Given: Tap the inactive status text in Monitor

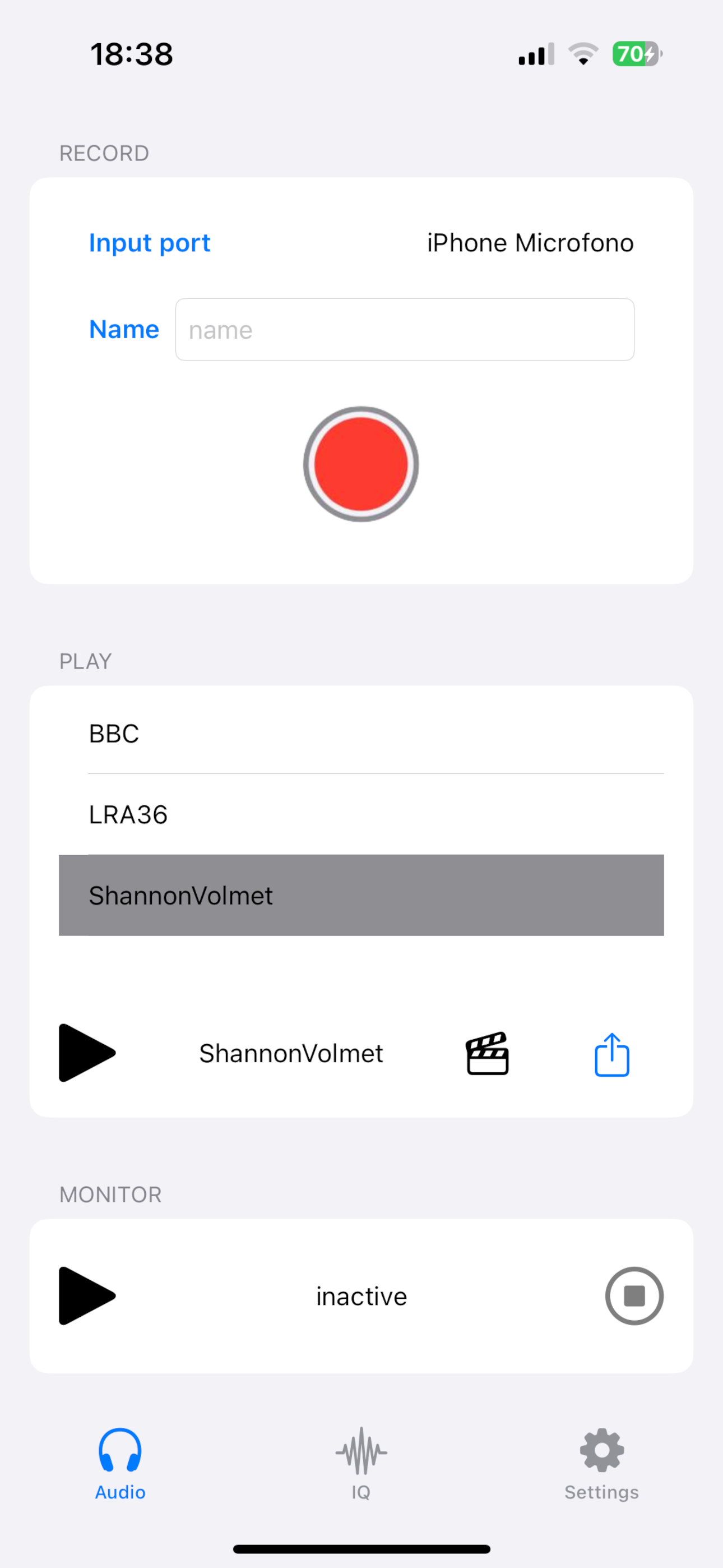Looking at the screenshot, I should pyautogui.click(x=361, y=1295).
